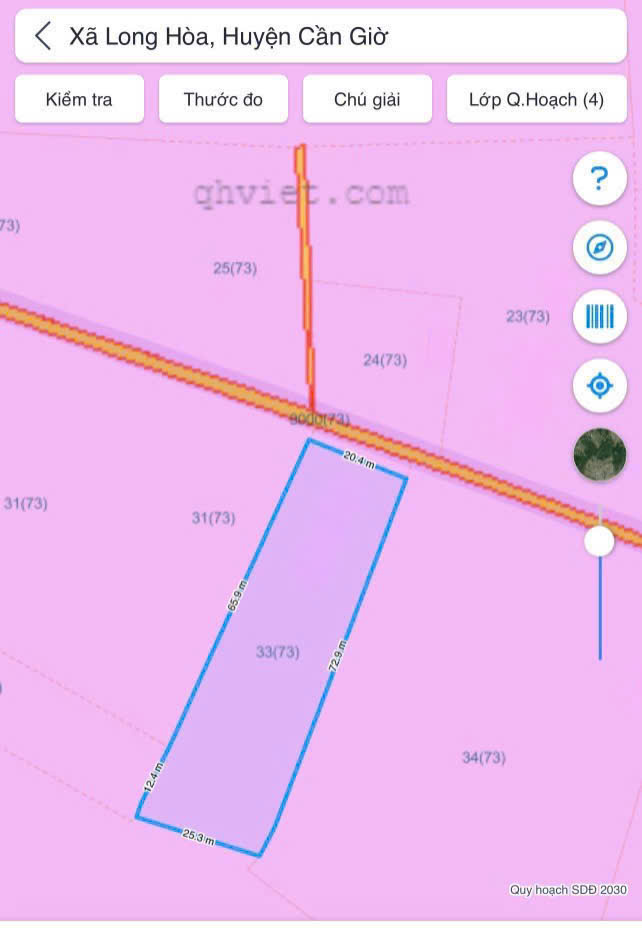
Task: Open the Thước đo measuring tool
Action: [223, 99]
